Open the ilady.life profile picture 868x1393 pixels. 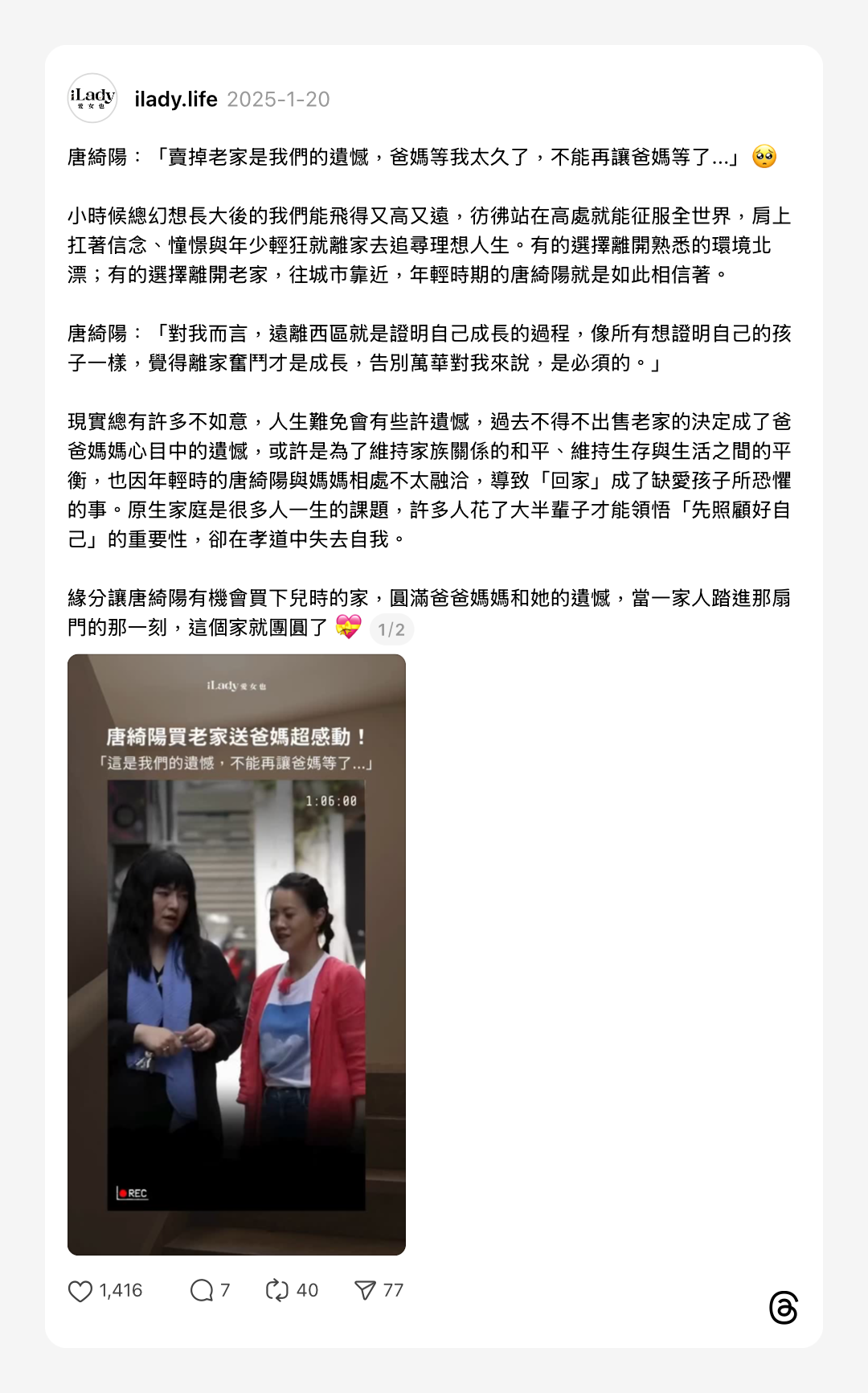click(x=92, y=98)
